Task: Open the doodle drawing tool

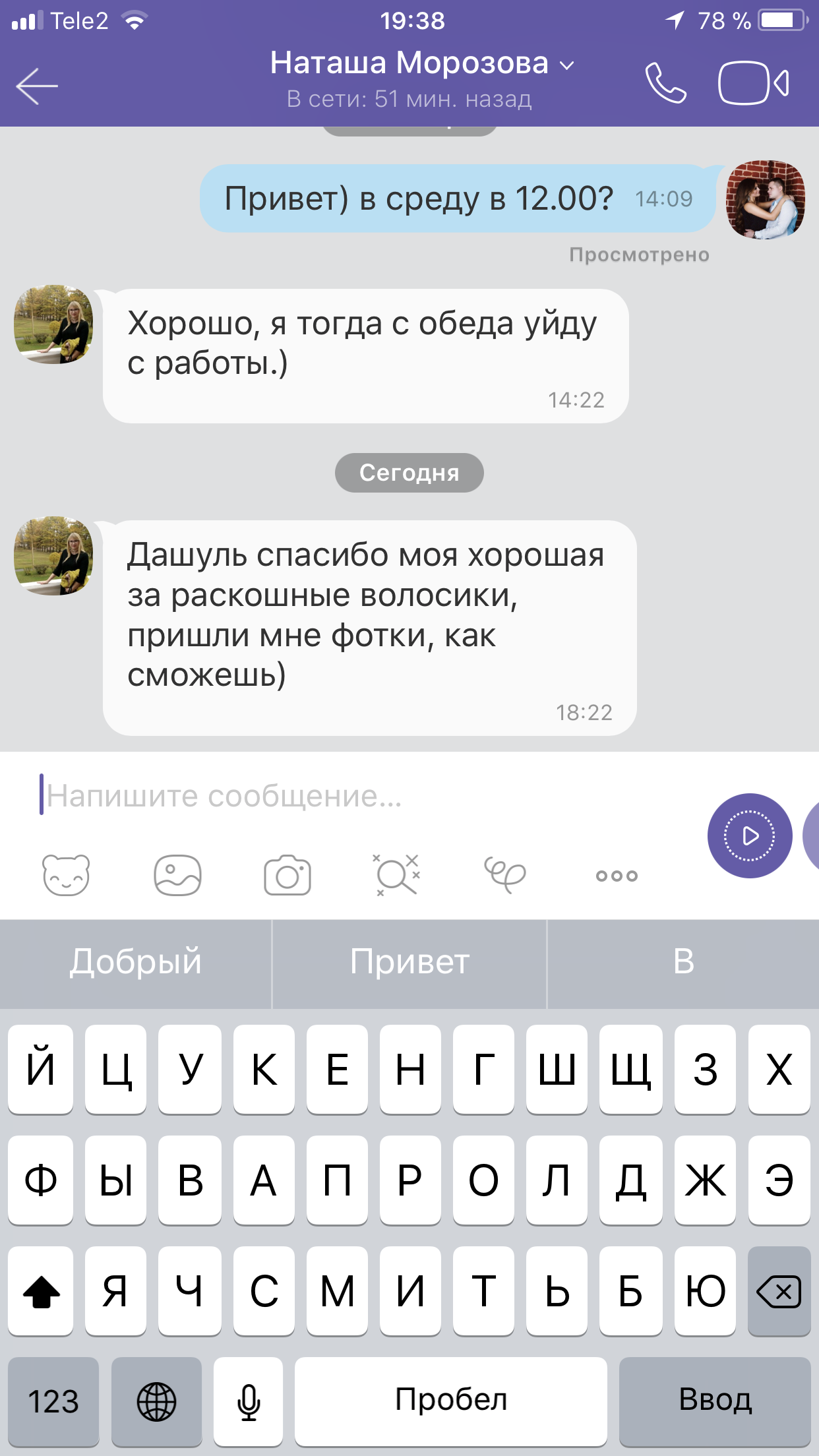Action: click(x=505, y=875)
